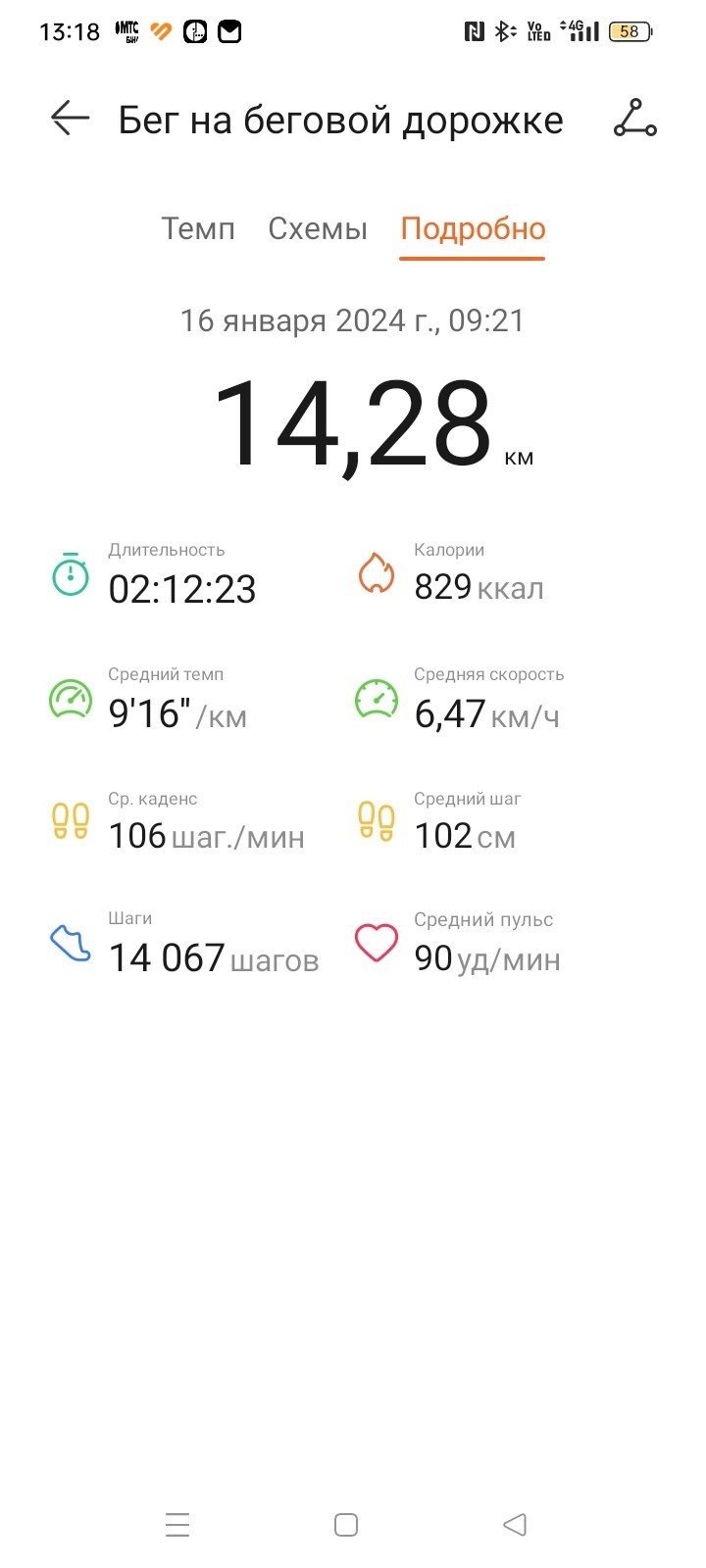This screenshot has height=1568, width=706.
Task: Go back using the arrow
Action: 70,119
